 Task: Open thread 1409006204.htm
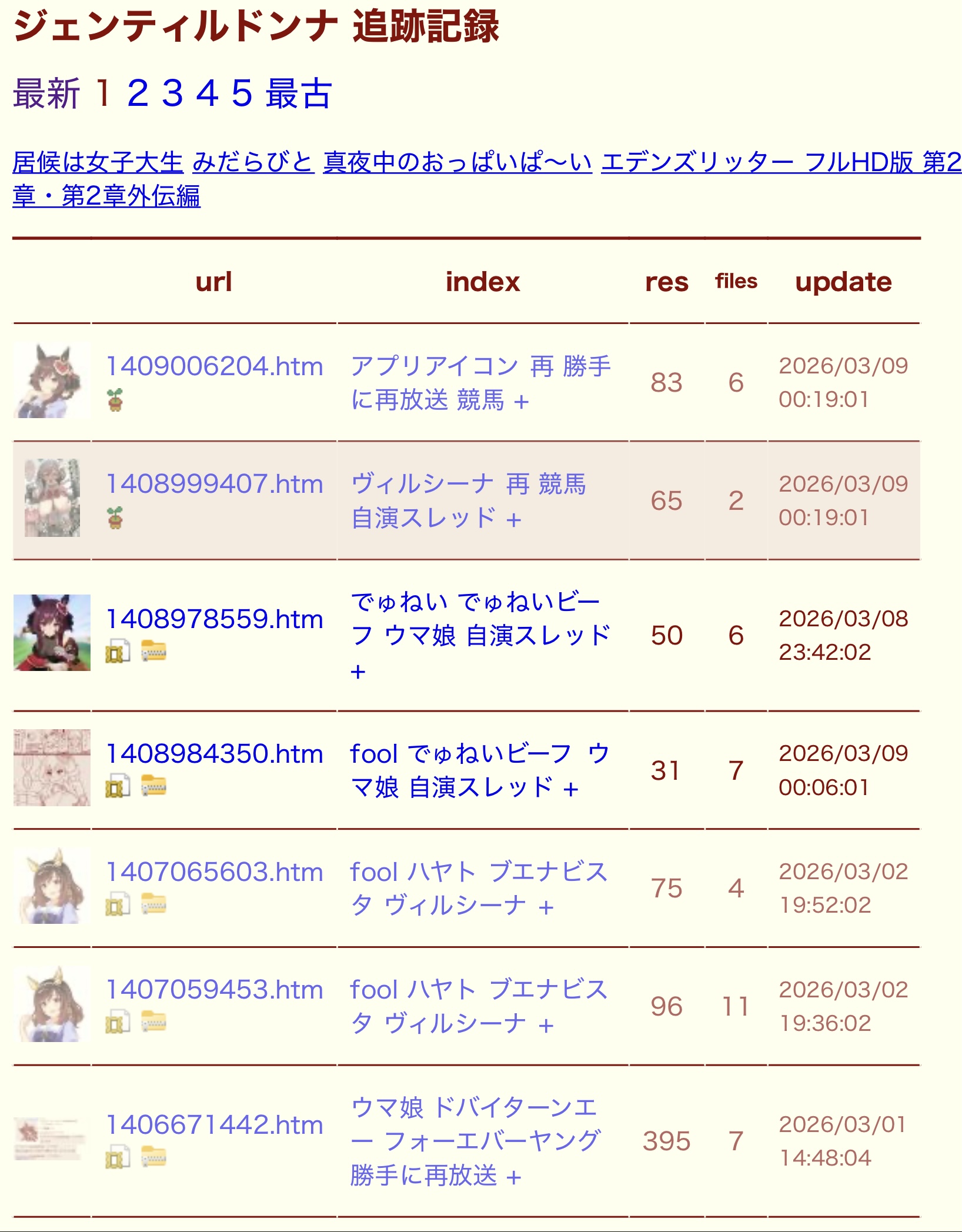tap(214, 366)
